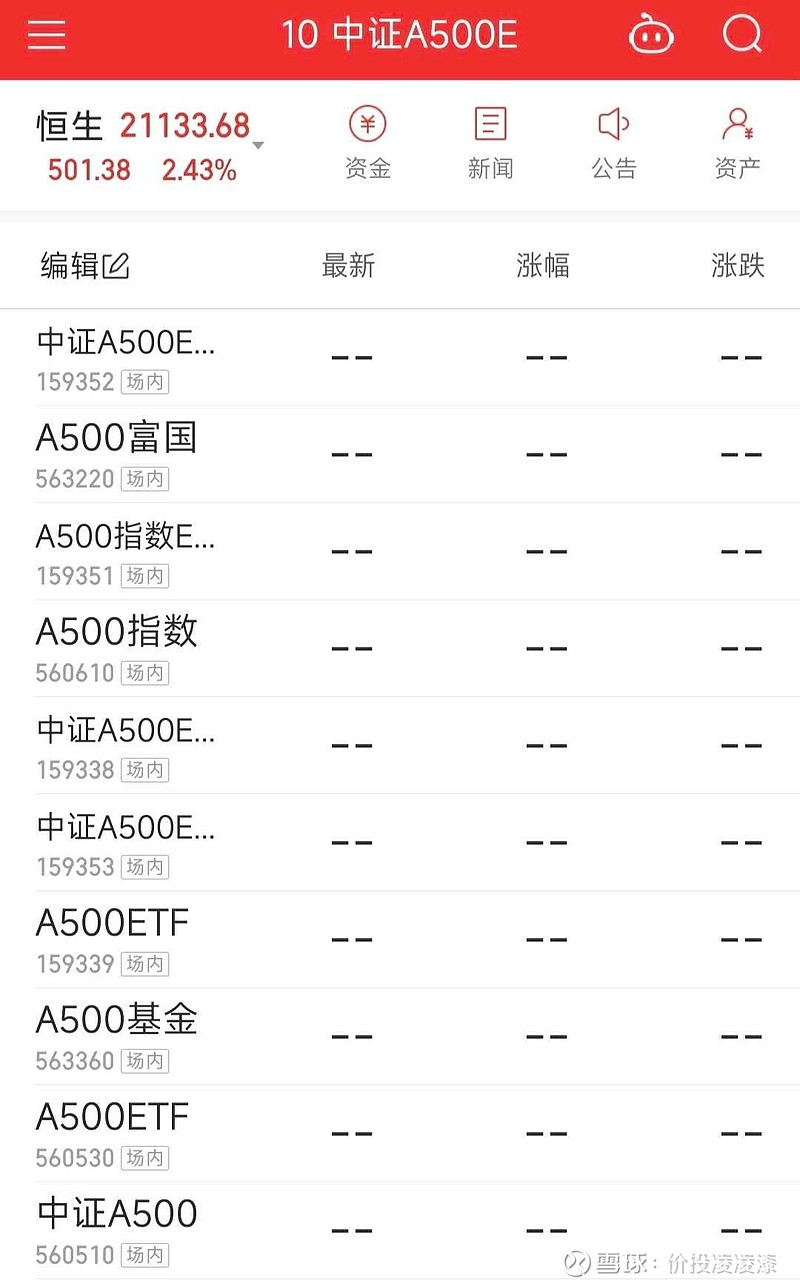Viewport: 800px width, 1288px height.
Task: Tap the 场内 badge under A500ETF 159339
Action: click(x=146, y=964)
